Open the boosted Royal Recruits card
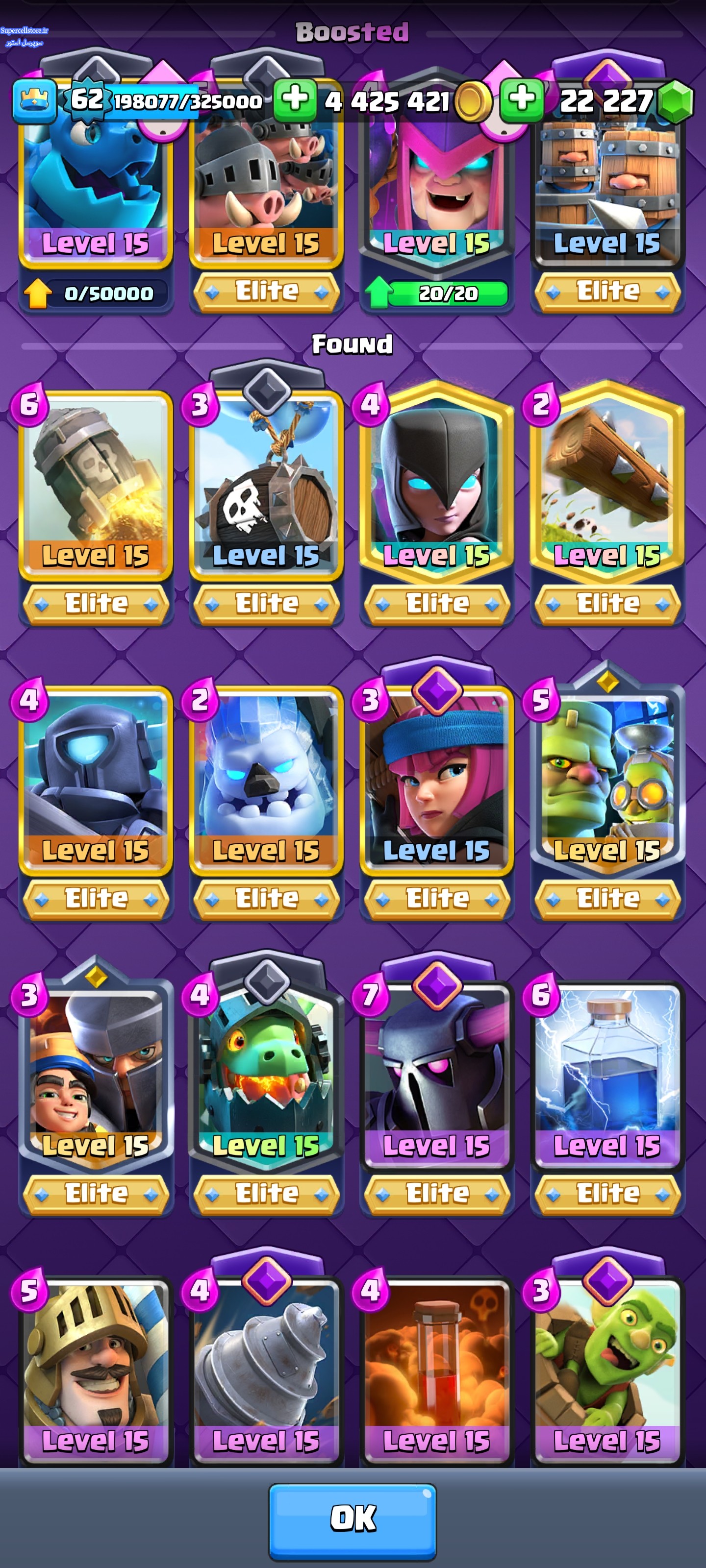 pos(607,189)
